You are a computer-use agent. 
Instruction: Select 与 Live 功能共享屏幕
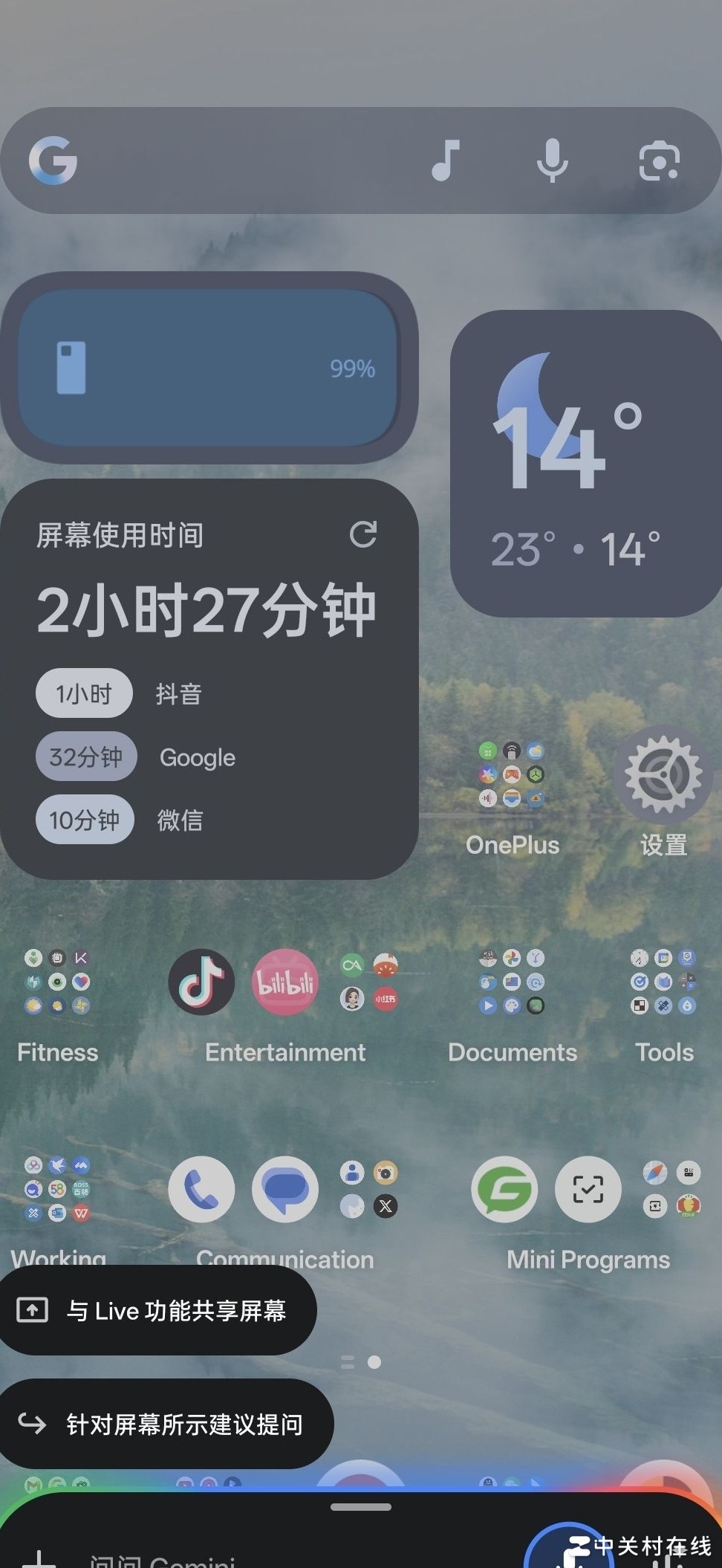156,1311
